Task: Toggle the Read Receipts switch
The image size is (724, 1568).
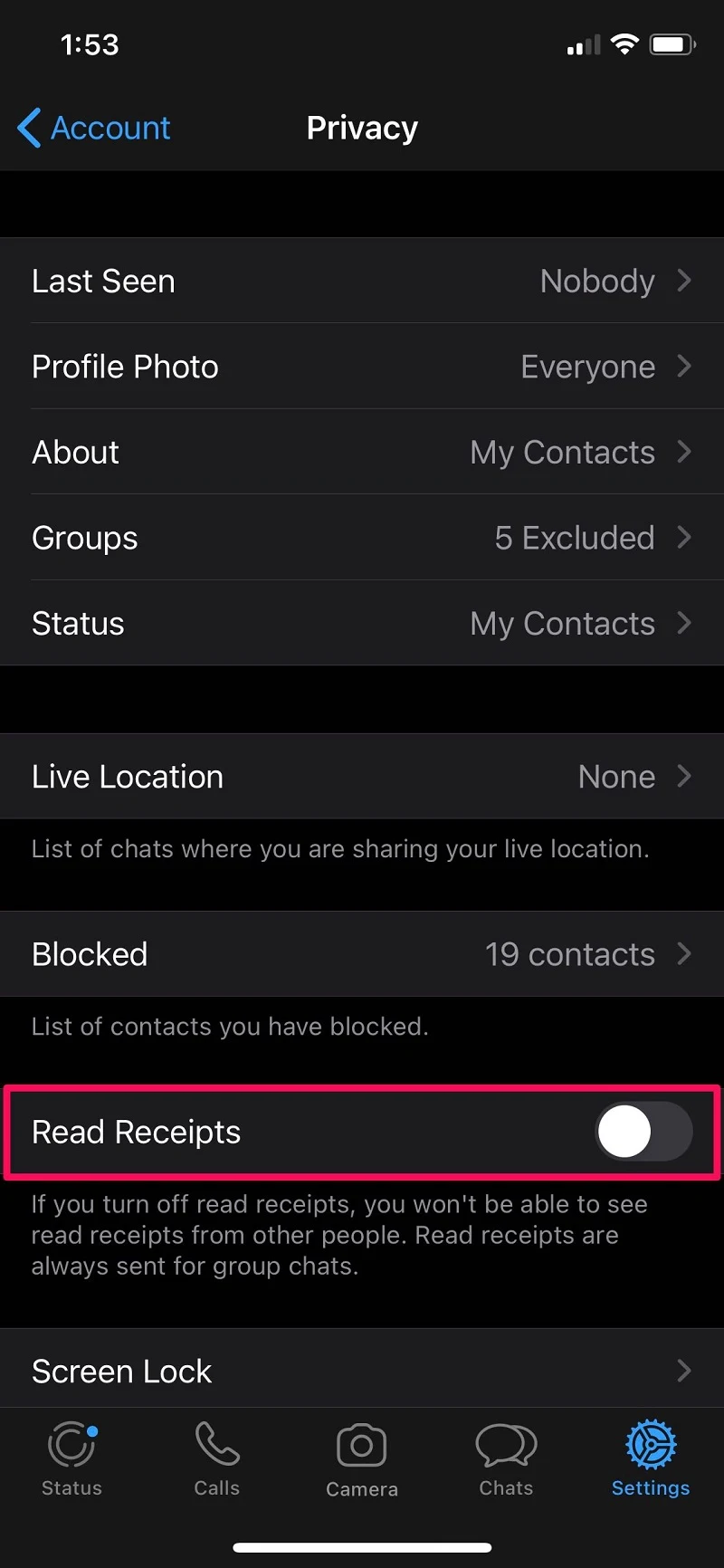Action: tap(643, 1132)
